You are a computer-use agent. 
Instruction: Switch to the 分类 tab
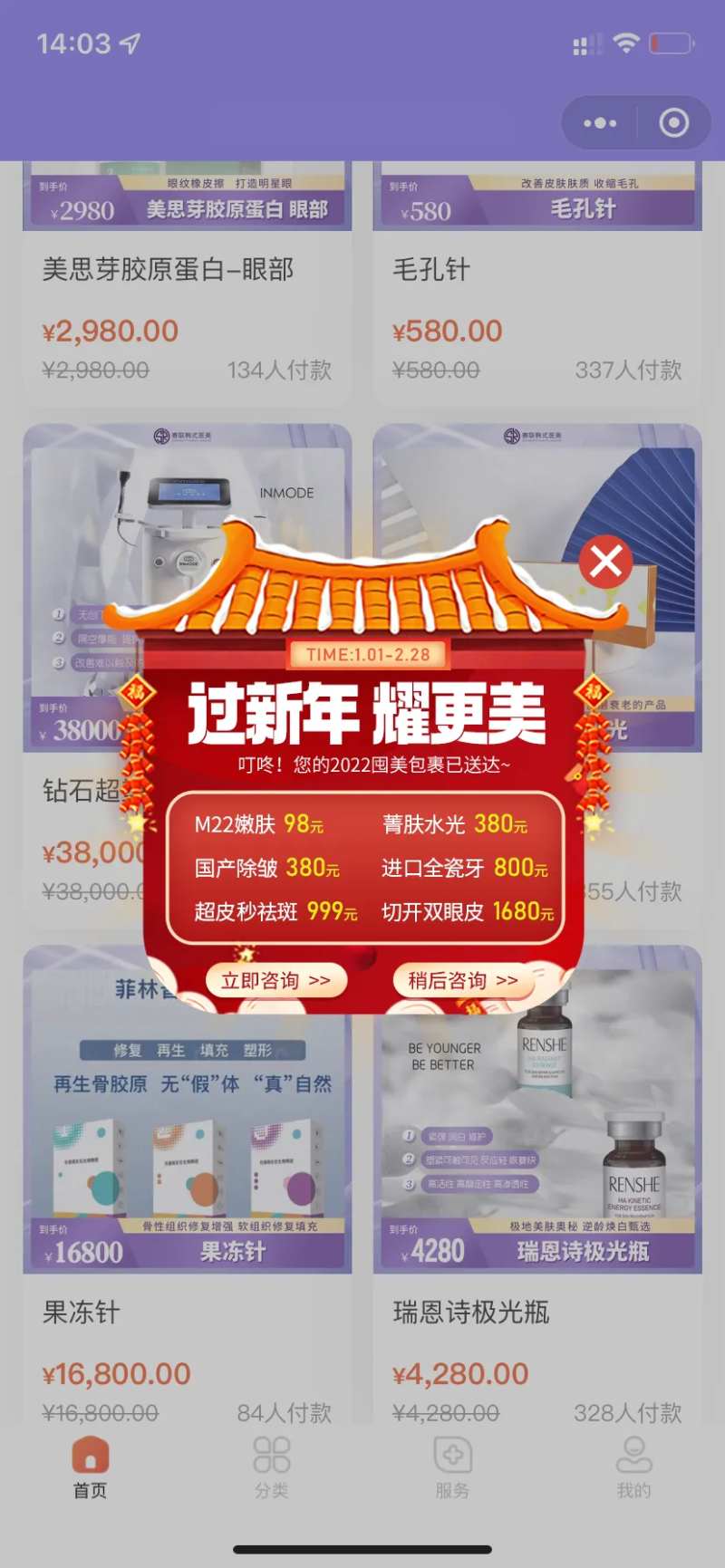click(x=271, y=1467)
